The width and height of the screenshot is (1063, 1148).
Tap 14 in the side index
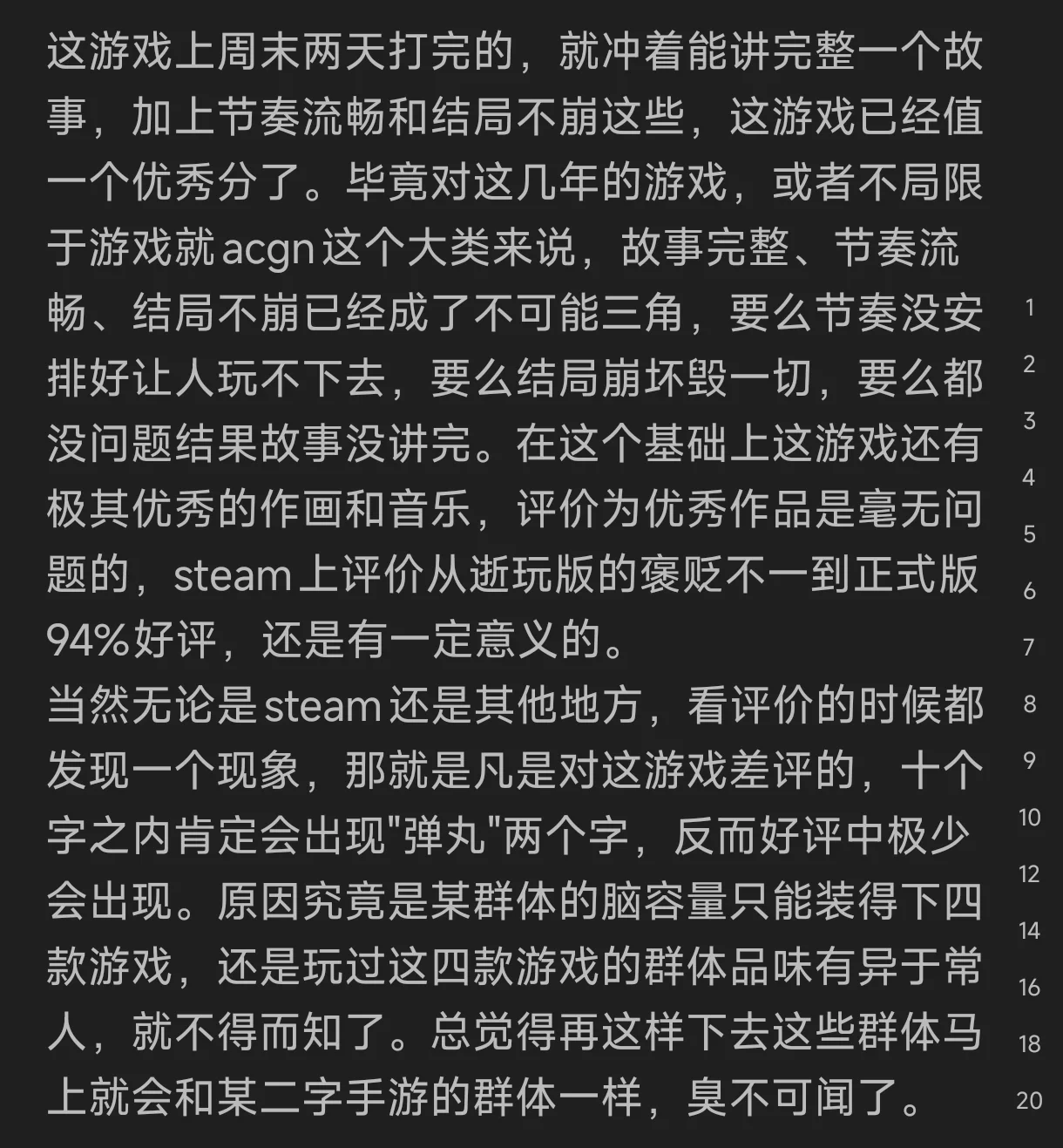coord(1029,931)
